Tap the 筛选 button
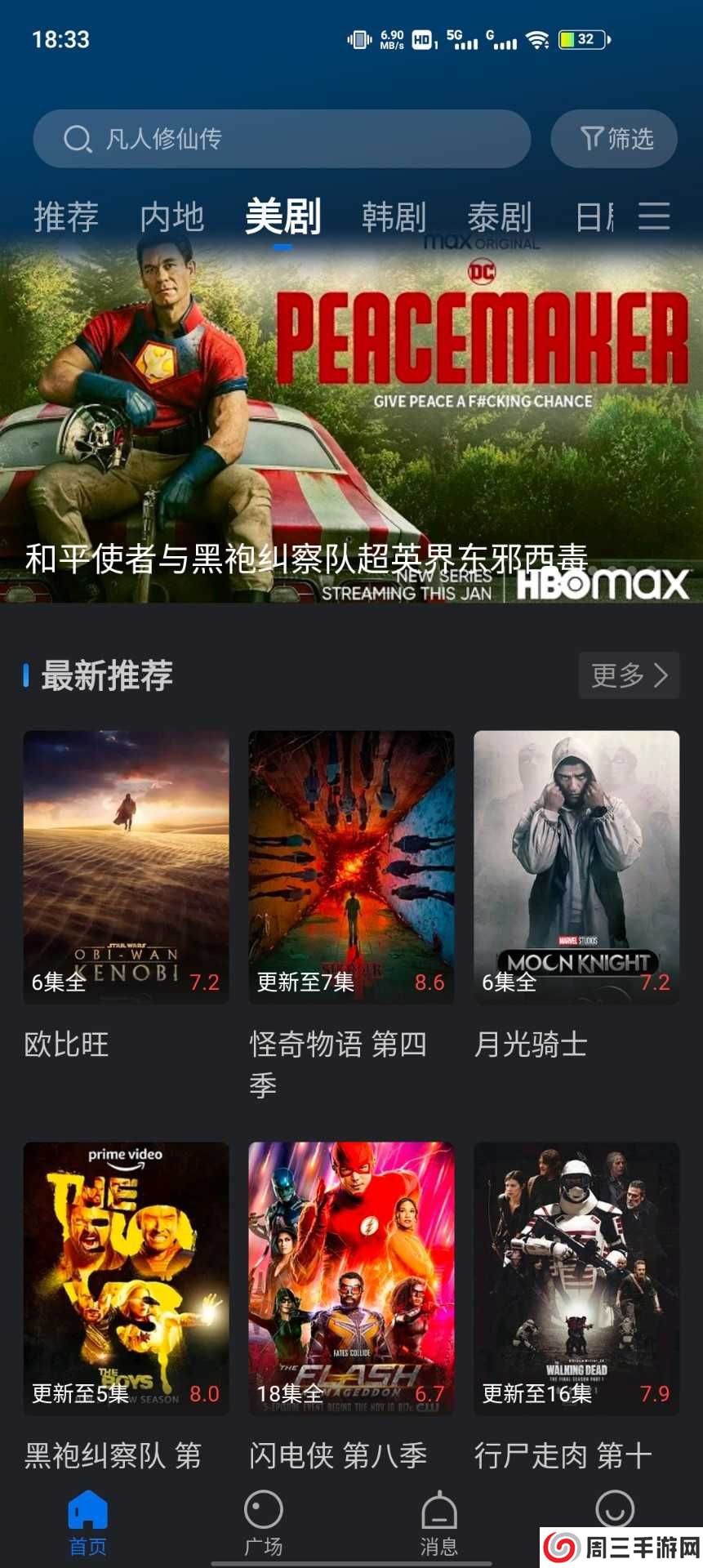Image resolution: width=703 pixels, height=1568 pixels. (x=614, y=139)
